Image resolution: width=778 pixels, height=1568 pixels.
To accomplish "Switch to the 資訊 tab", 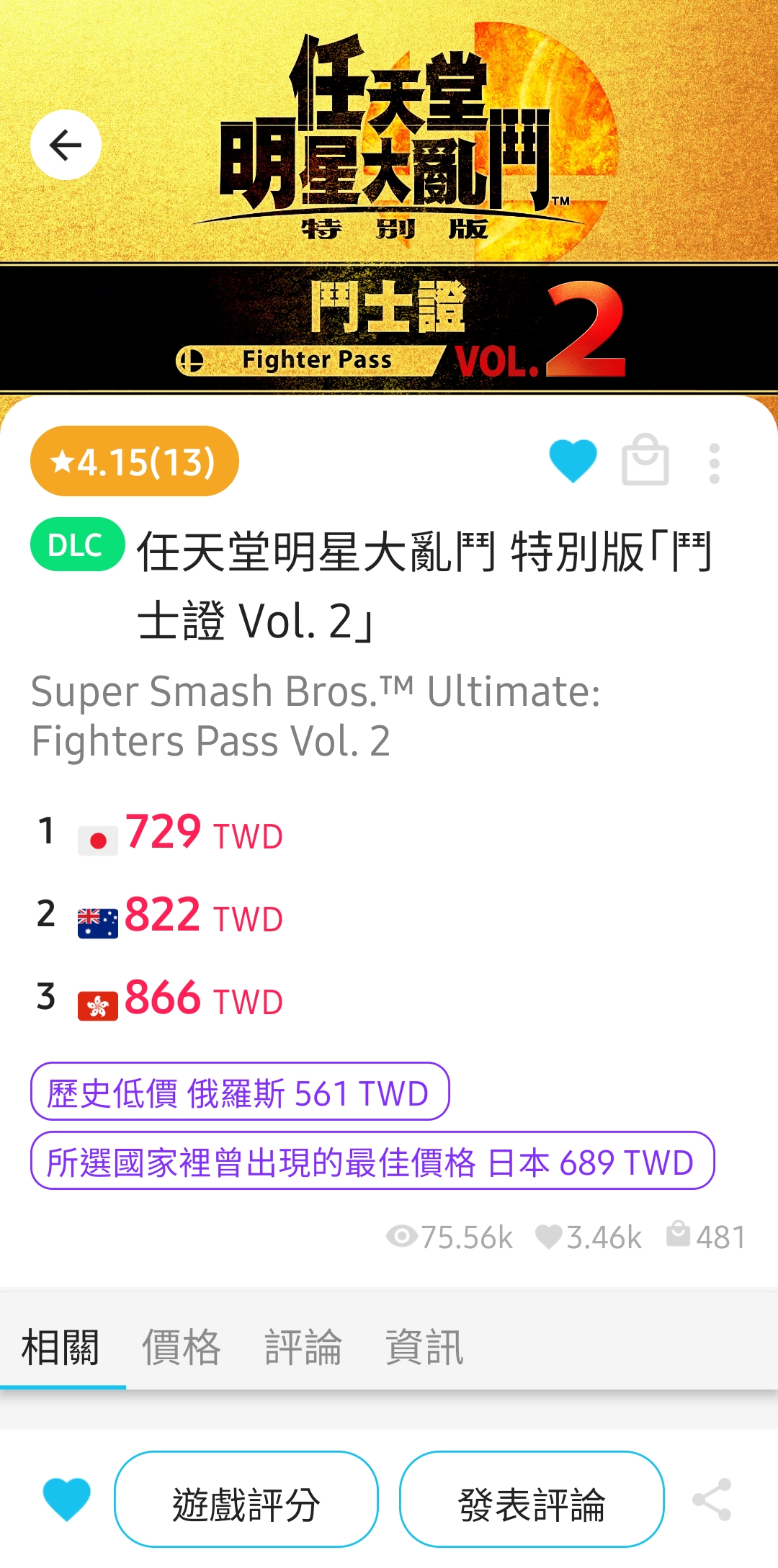I will [x=424, y=1347].
